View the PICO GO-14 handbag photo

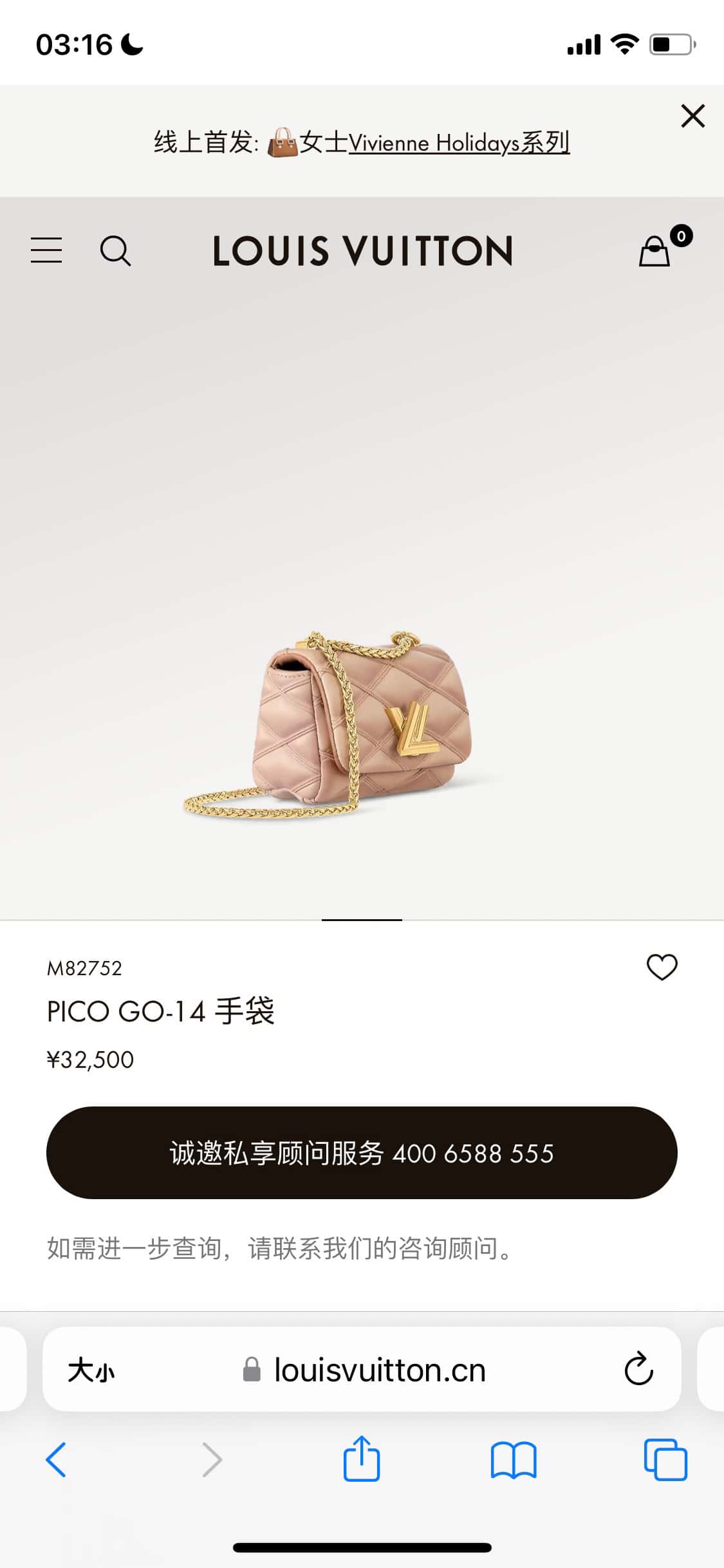(340, 725)
